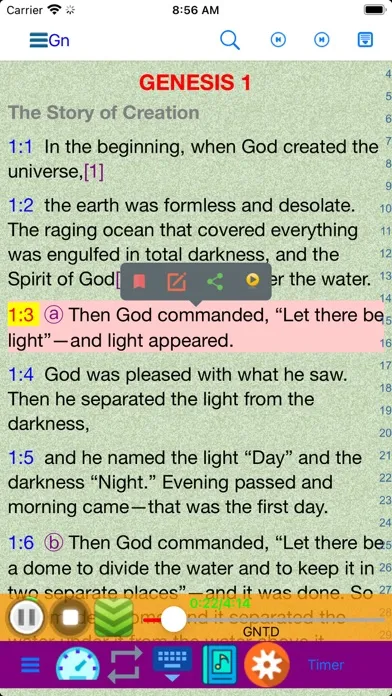Open settings gear
The image size is (392, 696).
pos(266,664)
